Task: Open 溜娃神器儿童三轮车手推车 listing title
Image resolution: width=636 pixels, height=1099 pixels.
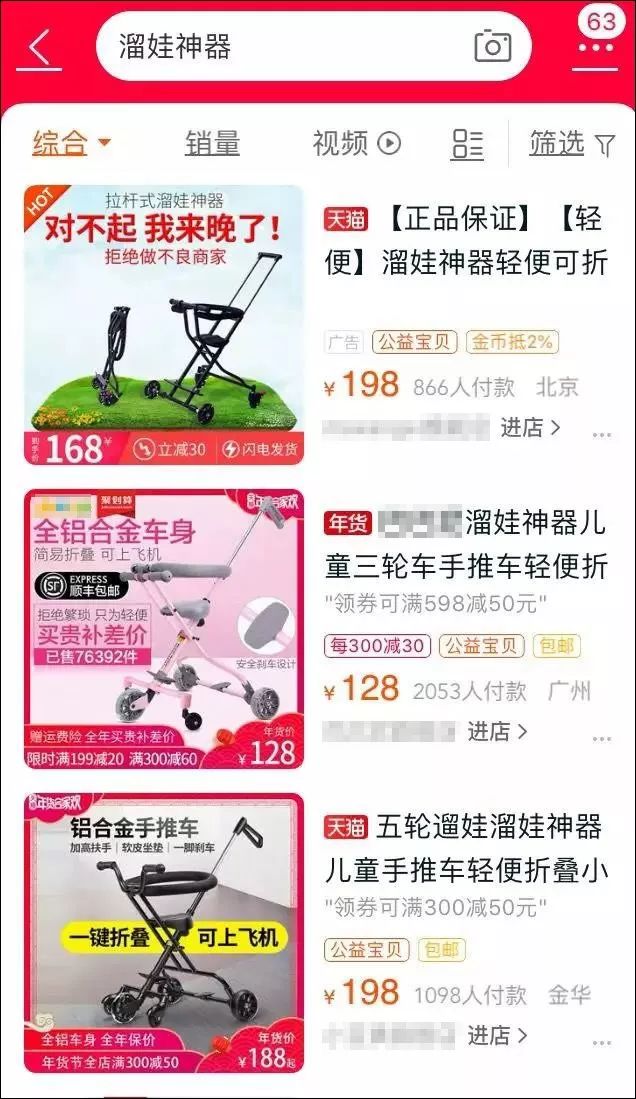Action: coord(466,544)
